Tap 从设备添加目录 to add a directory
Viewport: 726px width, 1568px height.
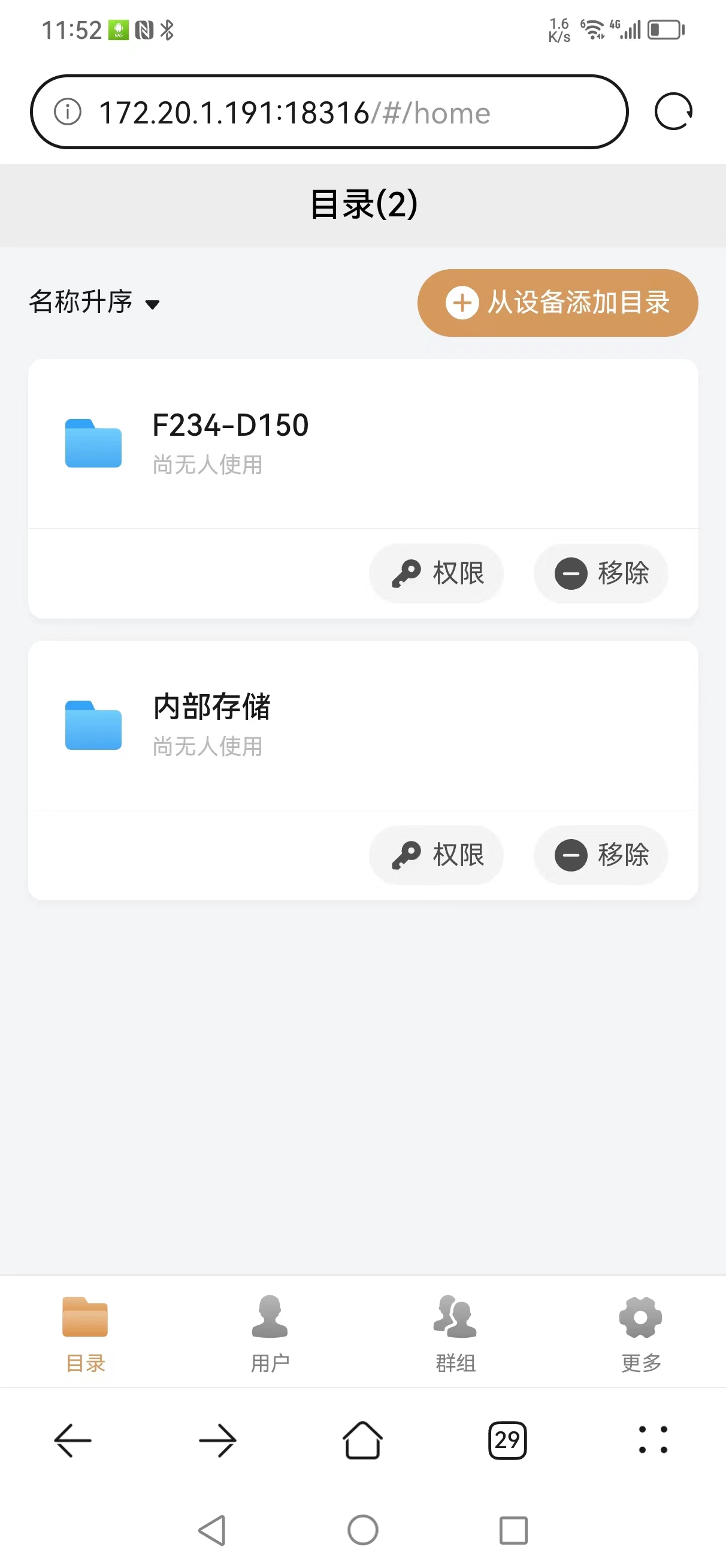click(558, 303)
